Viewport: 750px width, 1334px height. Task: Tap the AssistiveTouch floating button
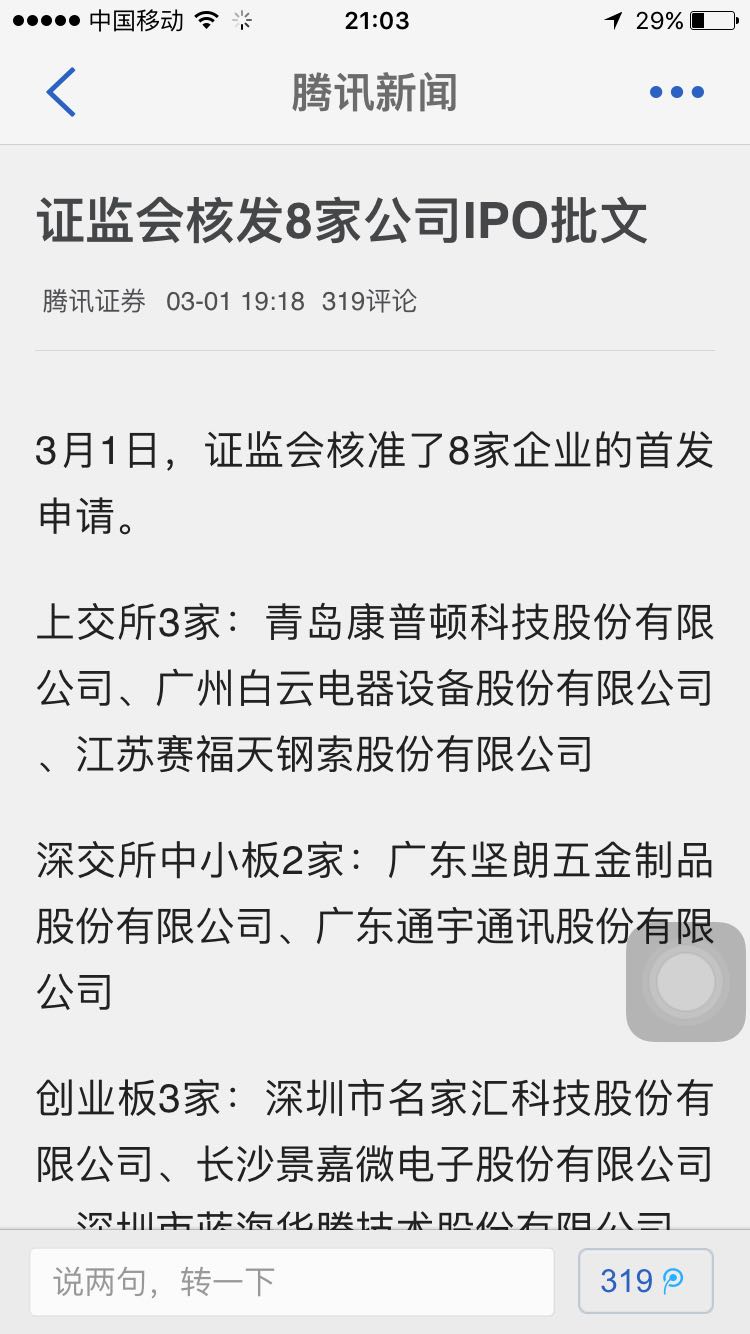pyautogui.click(x=686, y=982)
